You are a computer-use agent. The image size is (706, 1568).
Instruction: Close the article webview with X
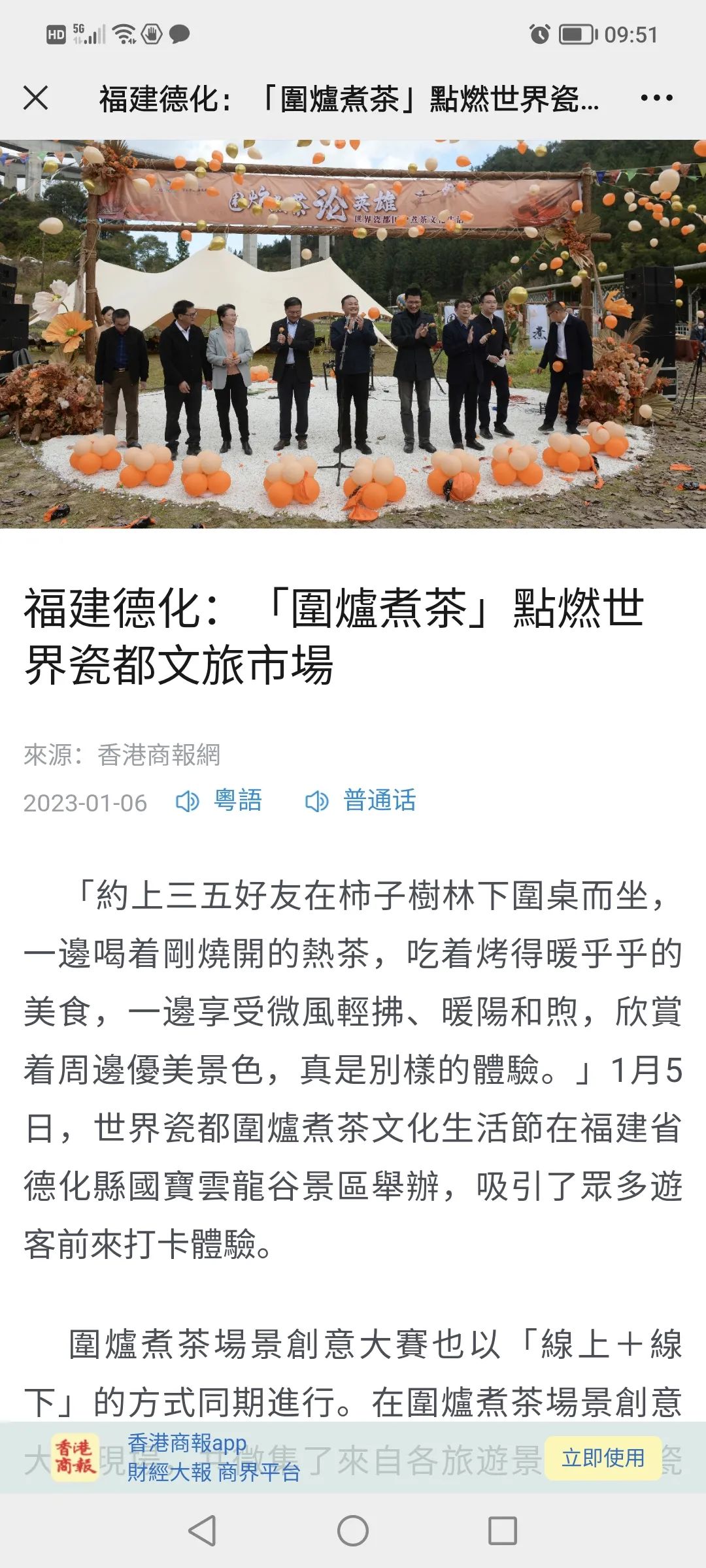pyautogui.click(x=36, y=98)
